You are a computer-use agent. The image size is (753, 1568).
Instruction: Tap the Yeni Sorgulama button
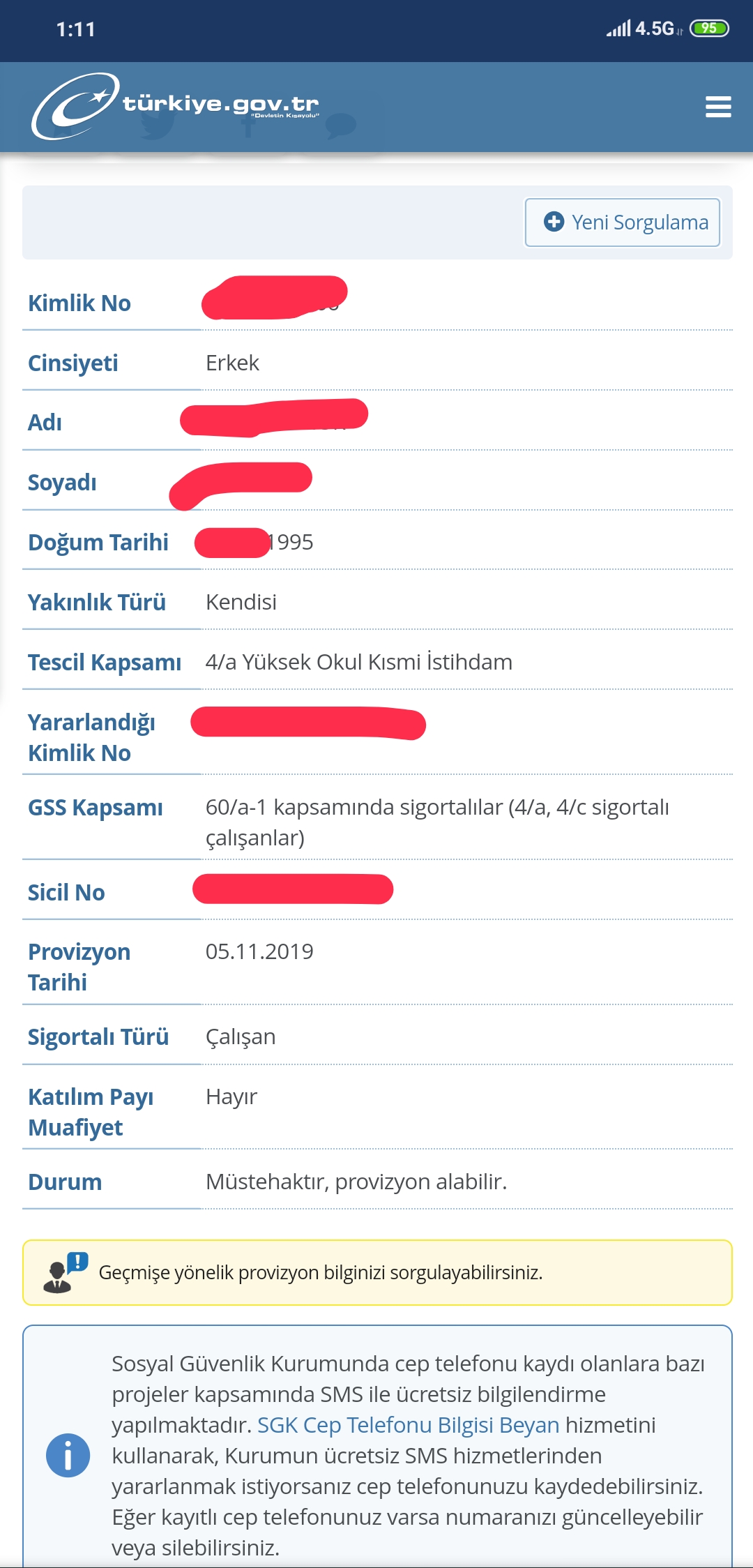point(623,223)
